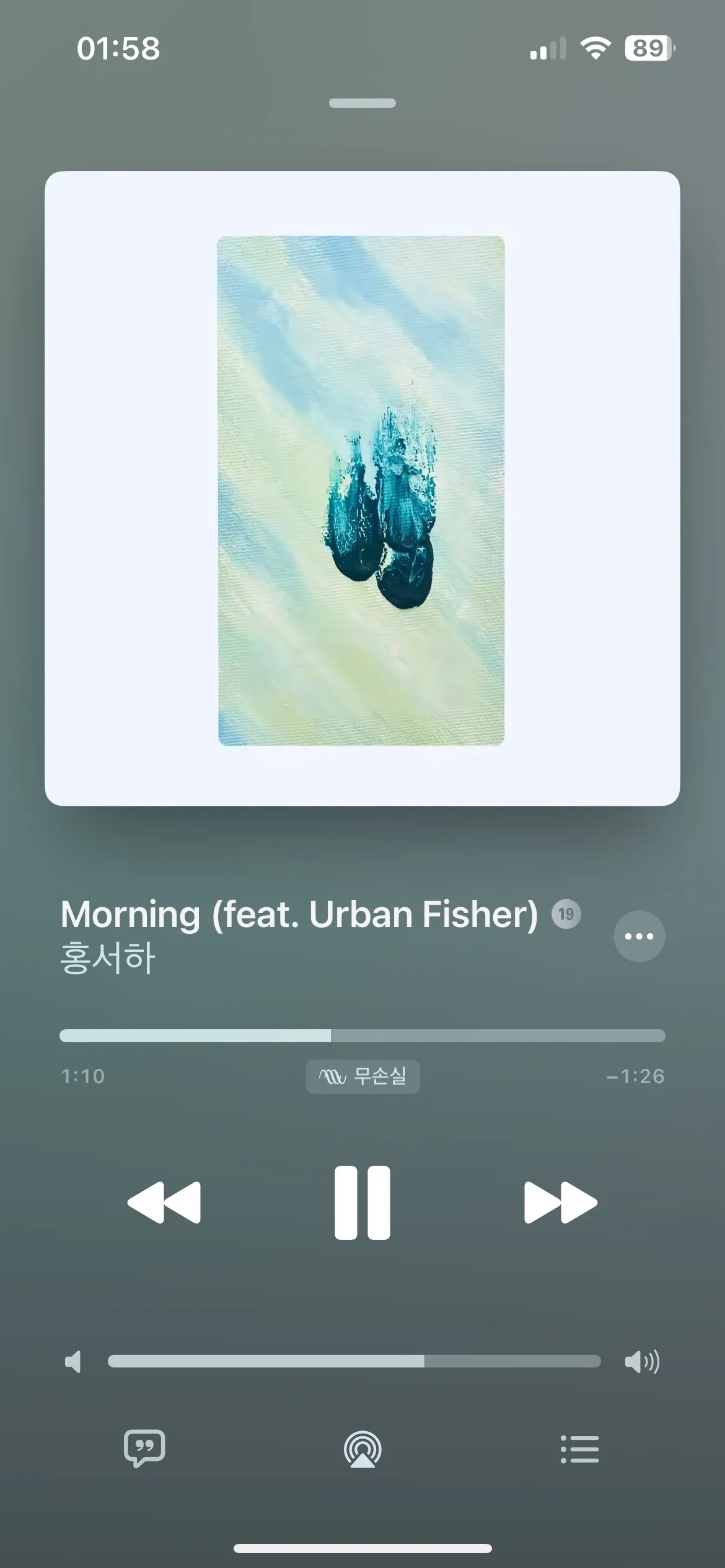Screen dimensions: 725x1568
Task: Skip forward to the next track
Action: click(x=561, y=1201)
